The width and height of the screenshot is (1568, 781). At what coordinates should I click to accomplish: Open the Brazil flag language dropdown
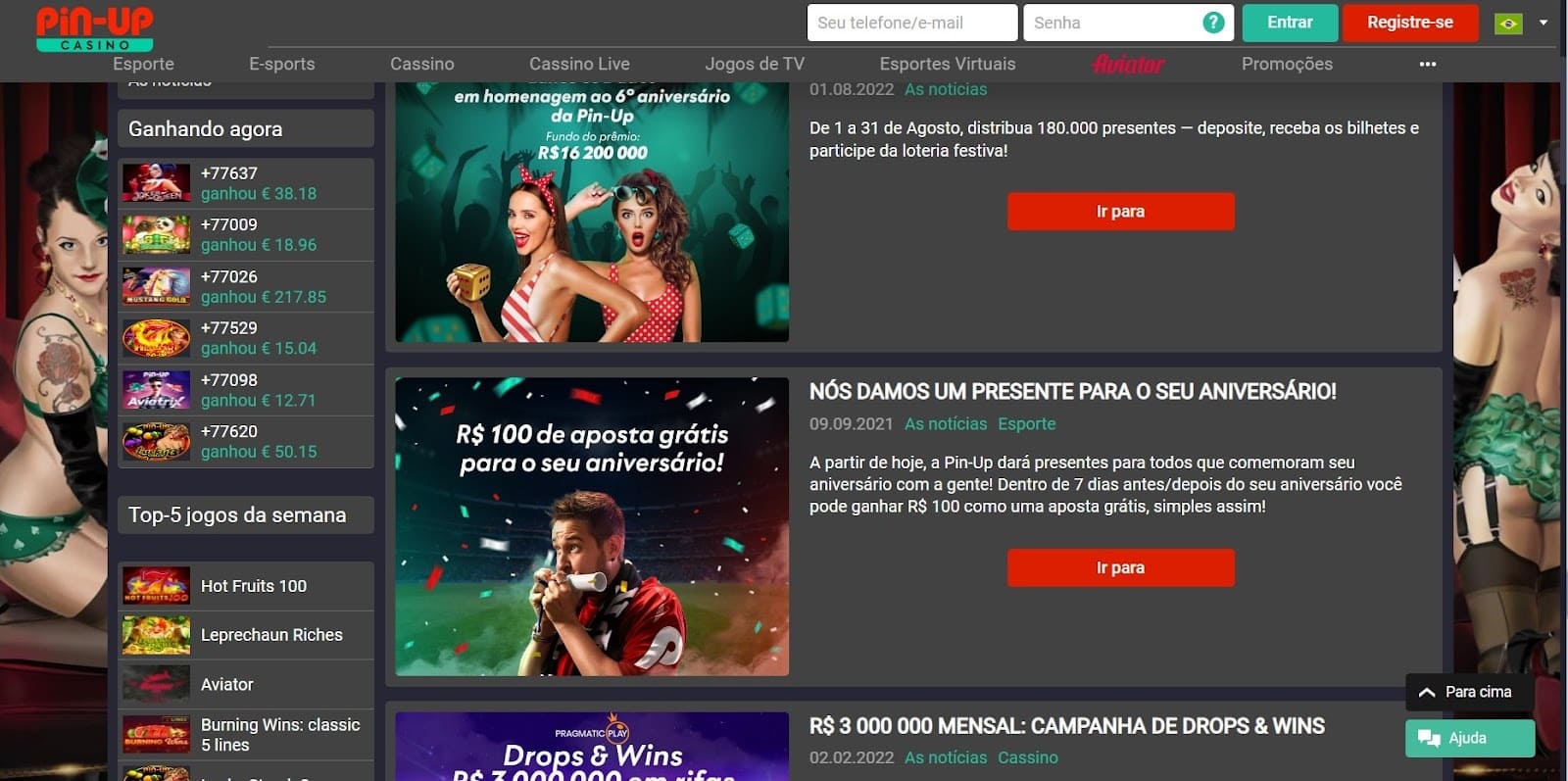(x=1520, y=23)
